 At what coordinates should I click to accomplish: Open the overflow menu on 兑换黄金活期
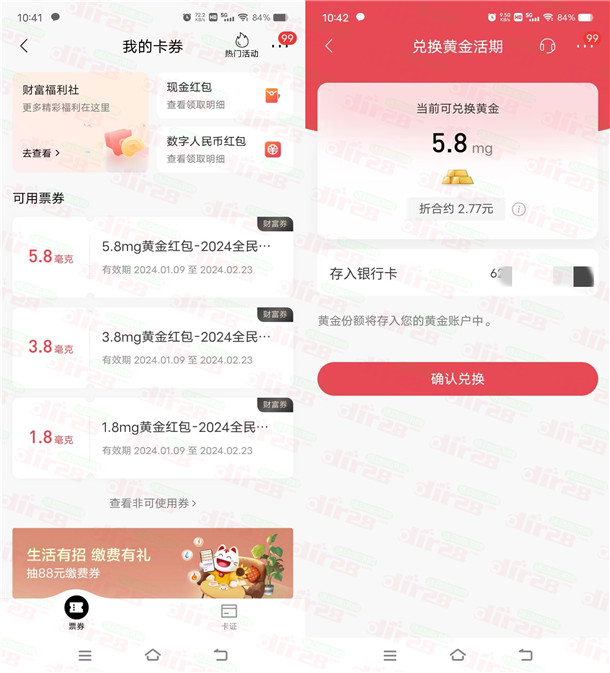click(x=585, y=46)
